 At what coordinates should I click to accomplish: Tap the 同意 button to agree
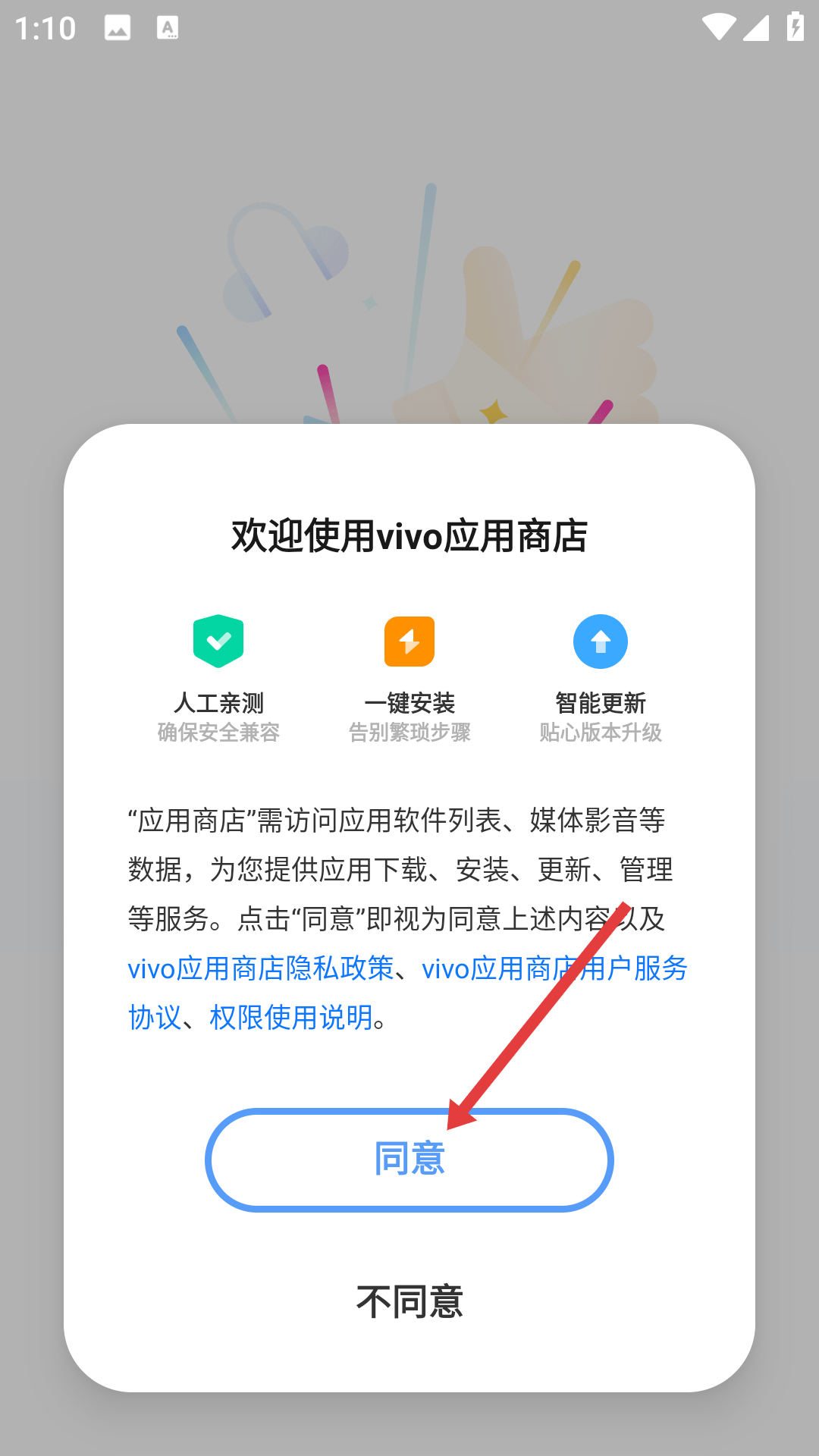pyautogui.click(x=409, y=1159)
